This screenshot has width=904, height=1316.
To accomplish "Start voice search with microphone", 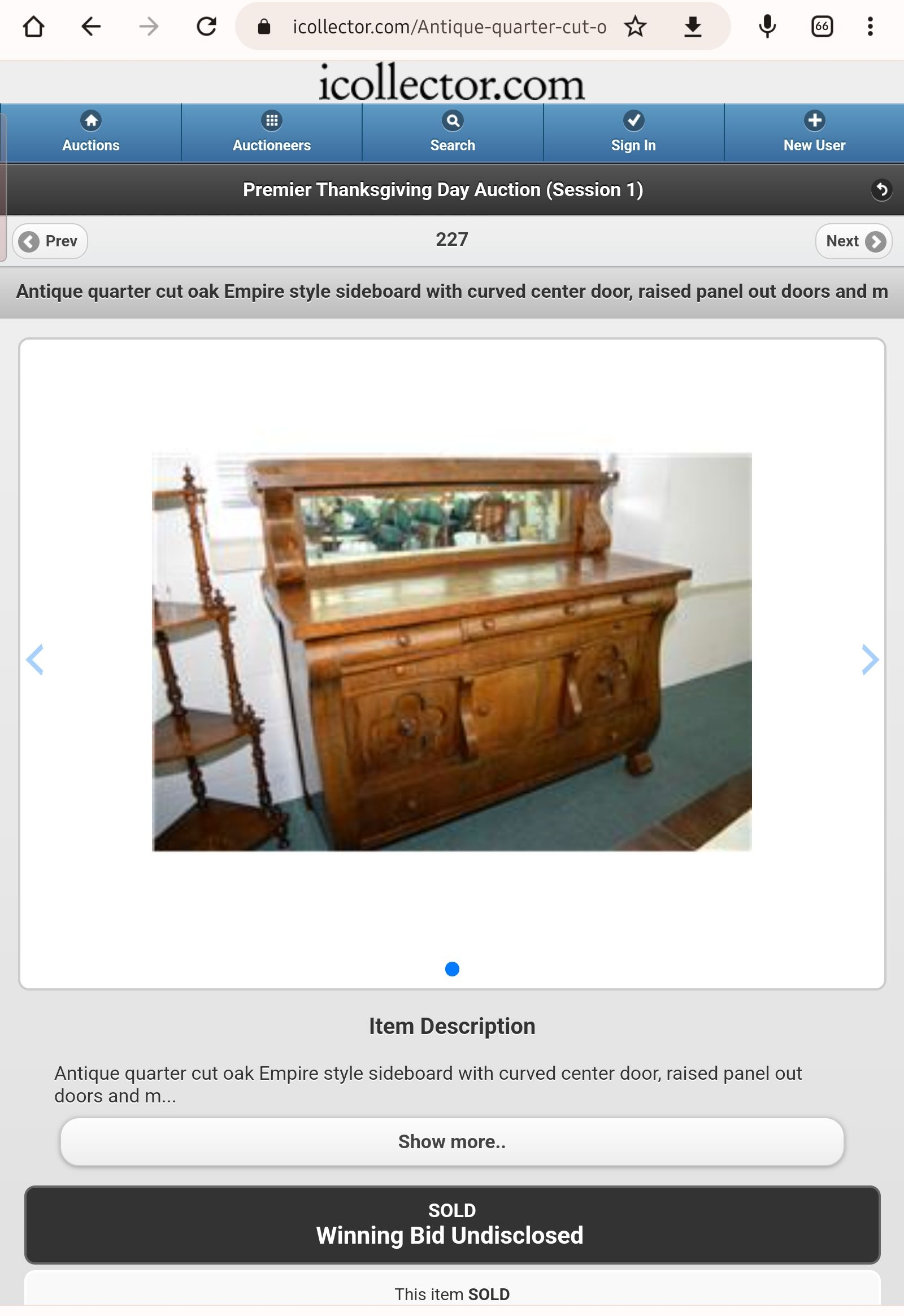I will pos(767,27).
